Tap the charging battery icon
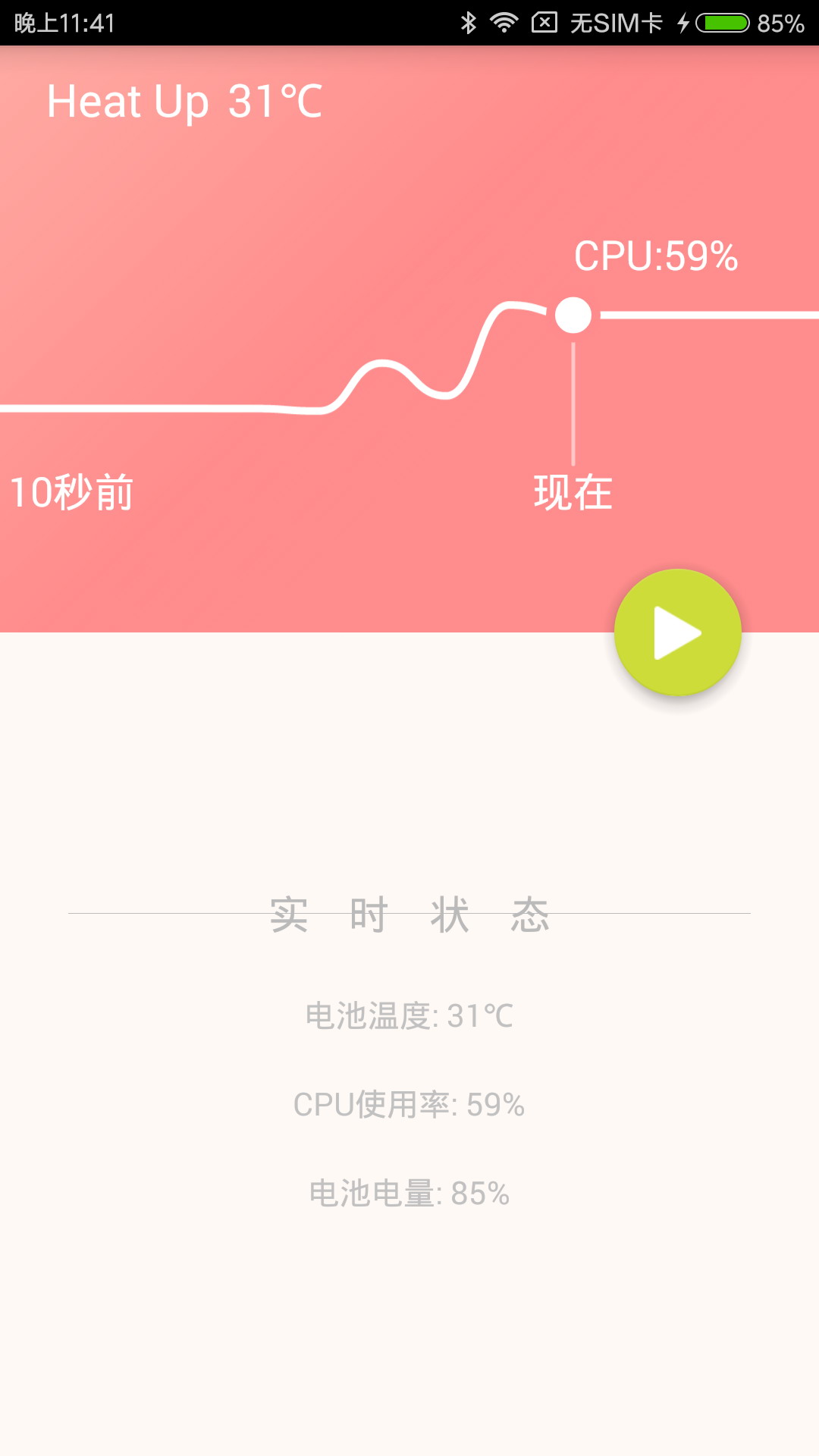This screenshot has height=1456, width=819. click(x=721, y=23)
